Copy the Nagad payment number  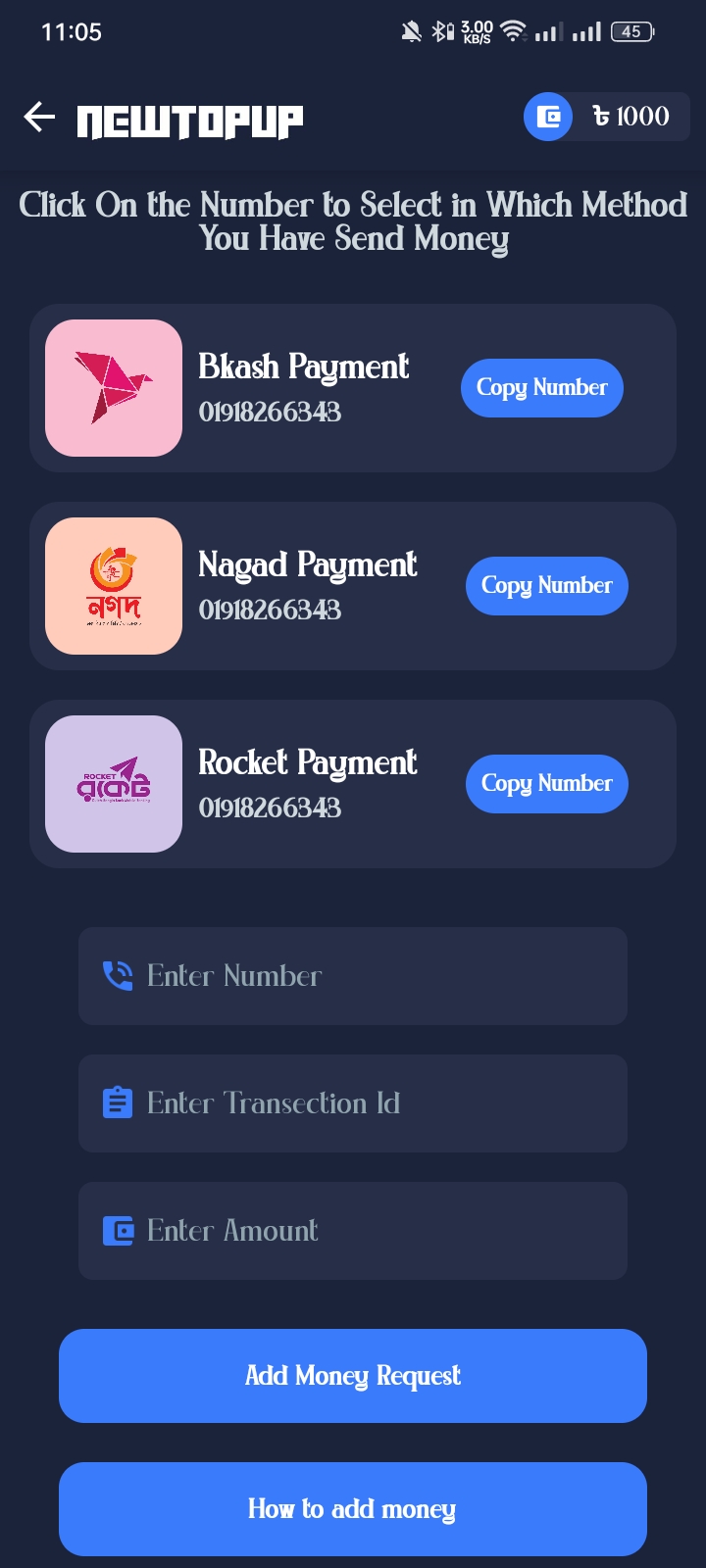tap(547, 586)
